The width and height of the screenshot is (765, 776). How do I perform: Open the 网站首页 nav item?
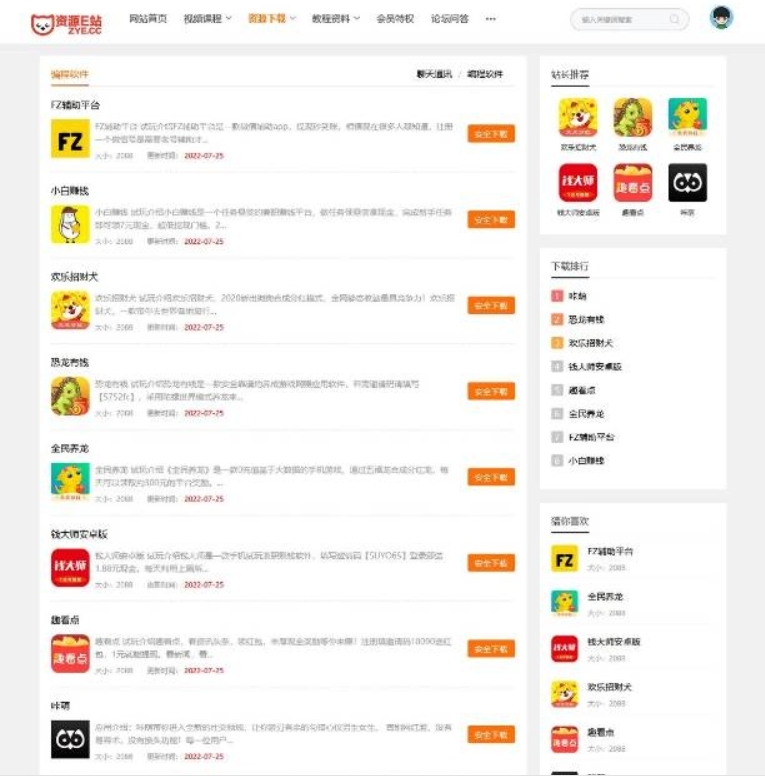(x=148, y=19)
